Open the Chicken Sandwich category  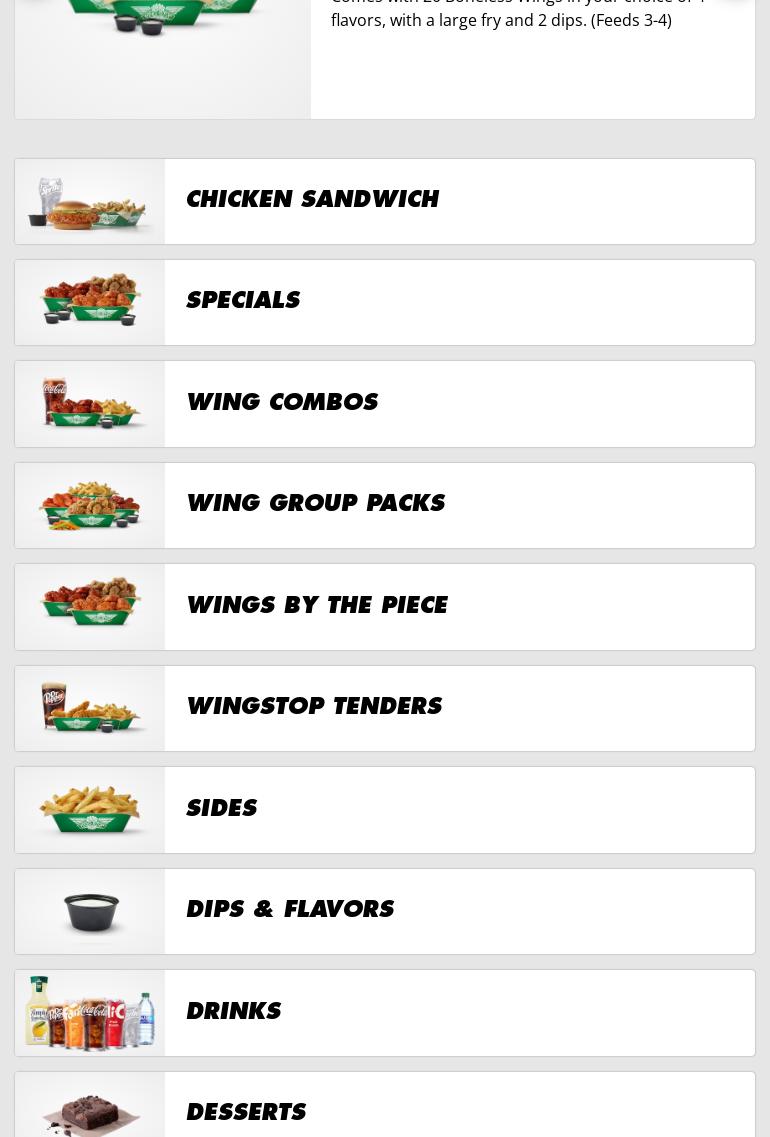[385, 201]
